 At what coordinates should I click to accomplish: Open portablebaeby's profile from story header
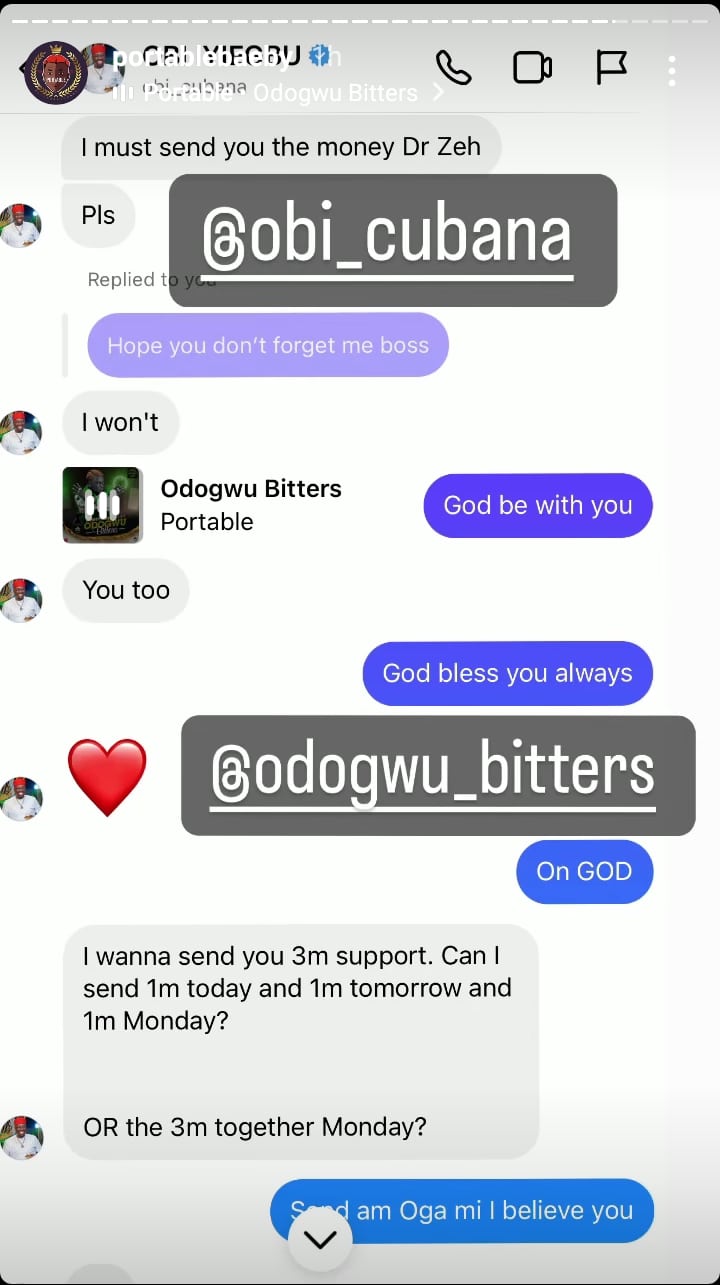[x=202, y=58]
